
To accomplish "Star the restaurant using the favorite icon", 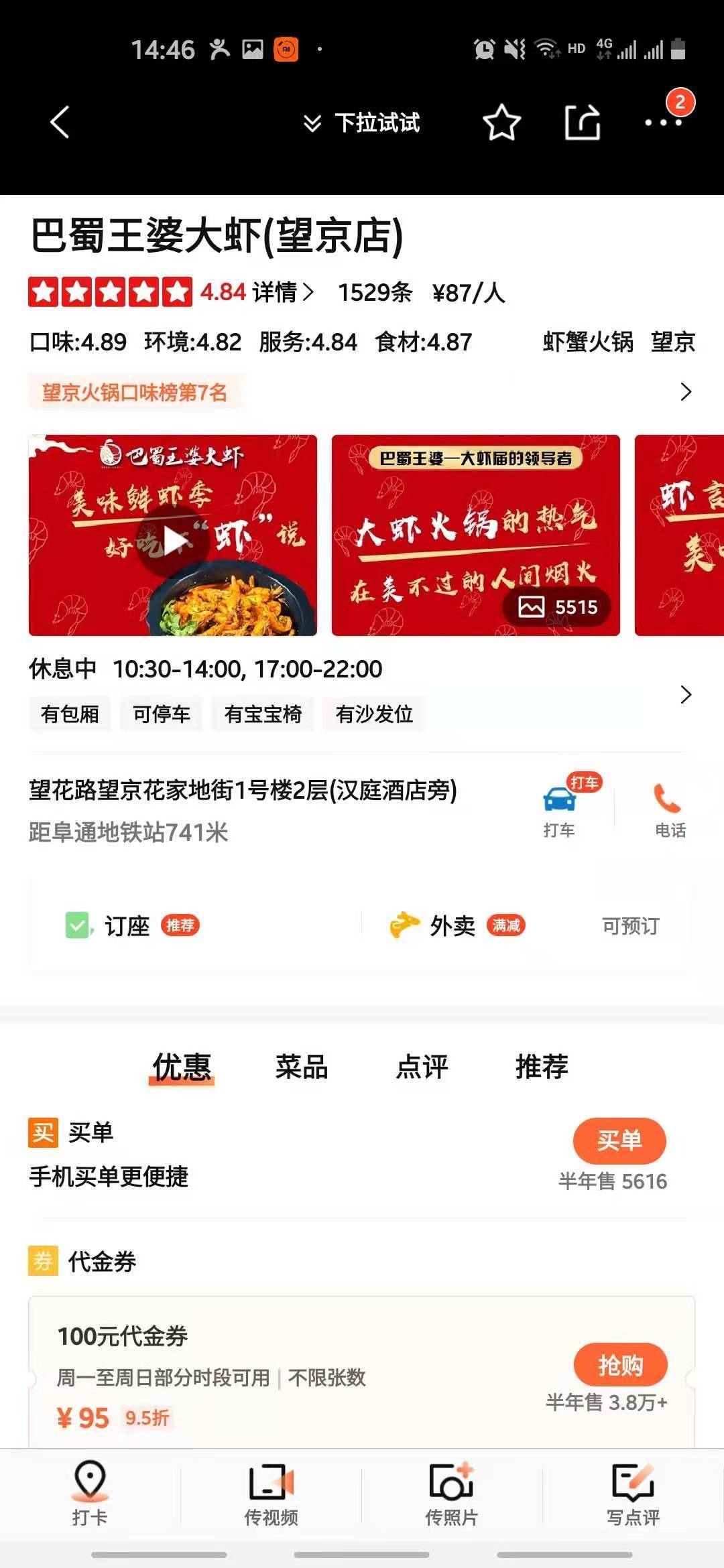I will click(501, 123).
